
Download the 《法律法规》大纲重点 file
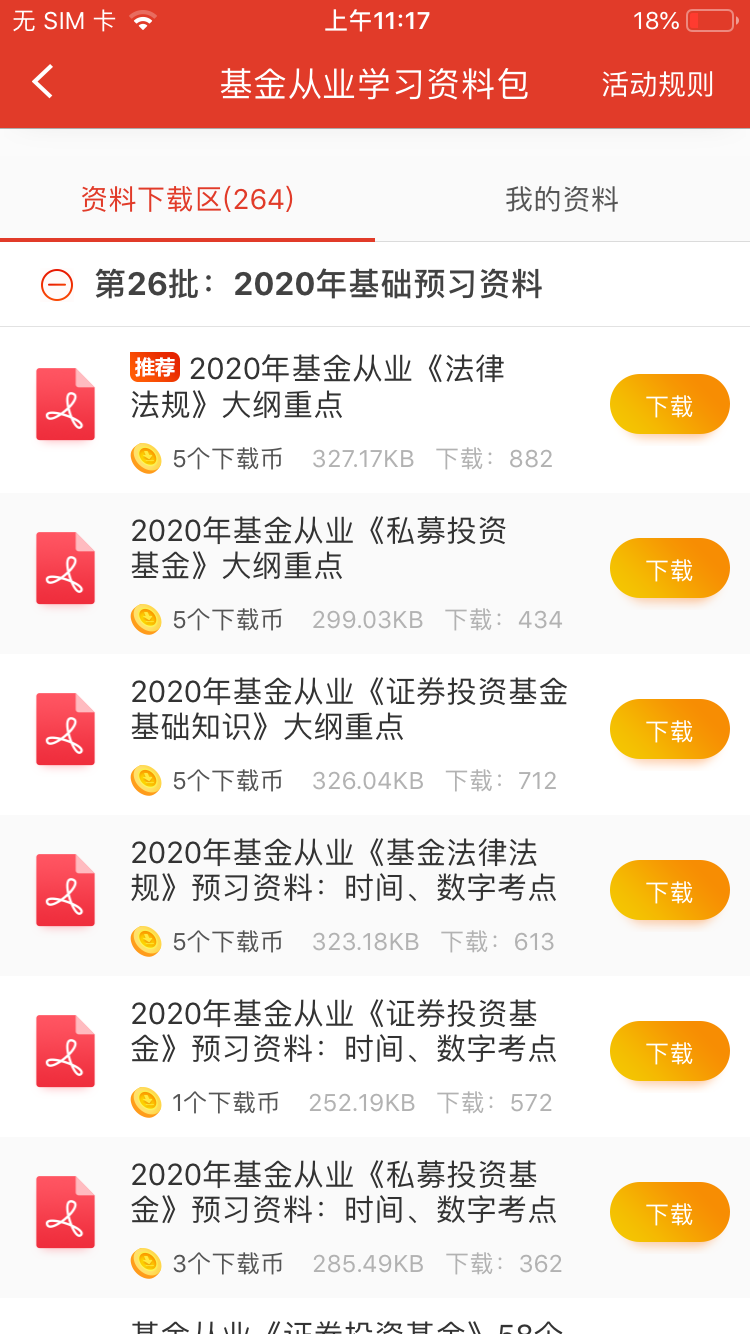click(x=670, y=405)
